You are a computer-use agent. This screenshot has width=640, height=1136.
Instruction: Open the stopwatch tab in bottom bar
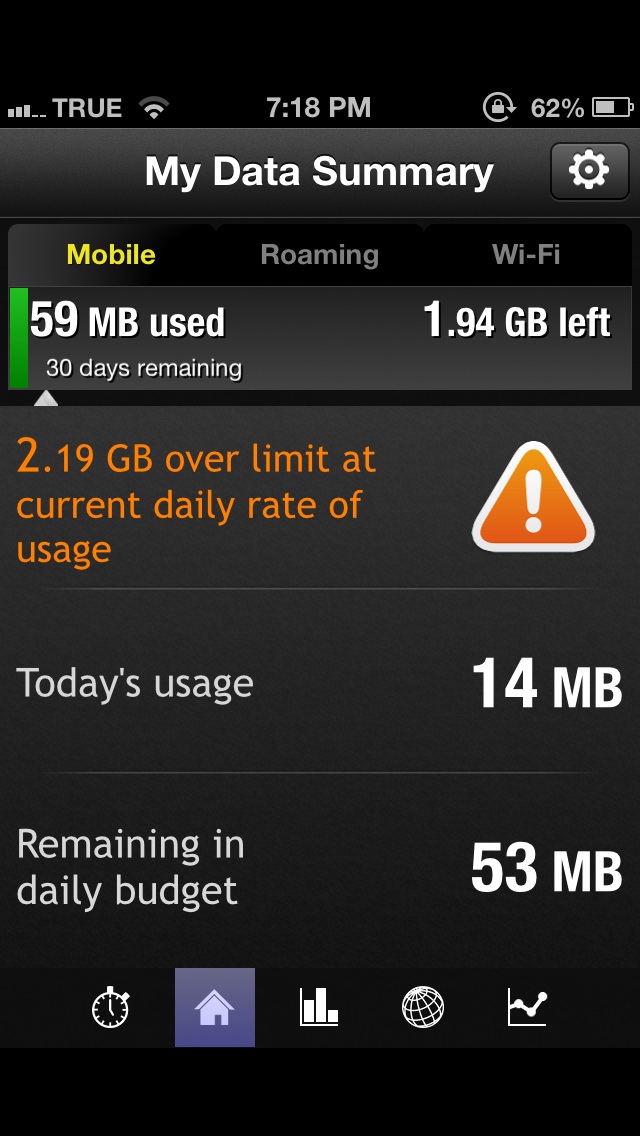[x=111, y=1007]
